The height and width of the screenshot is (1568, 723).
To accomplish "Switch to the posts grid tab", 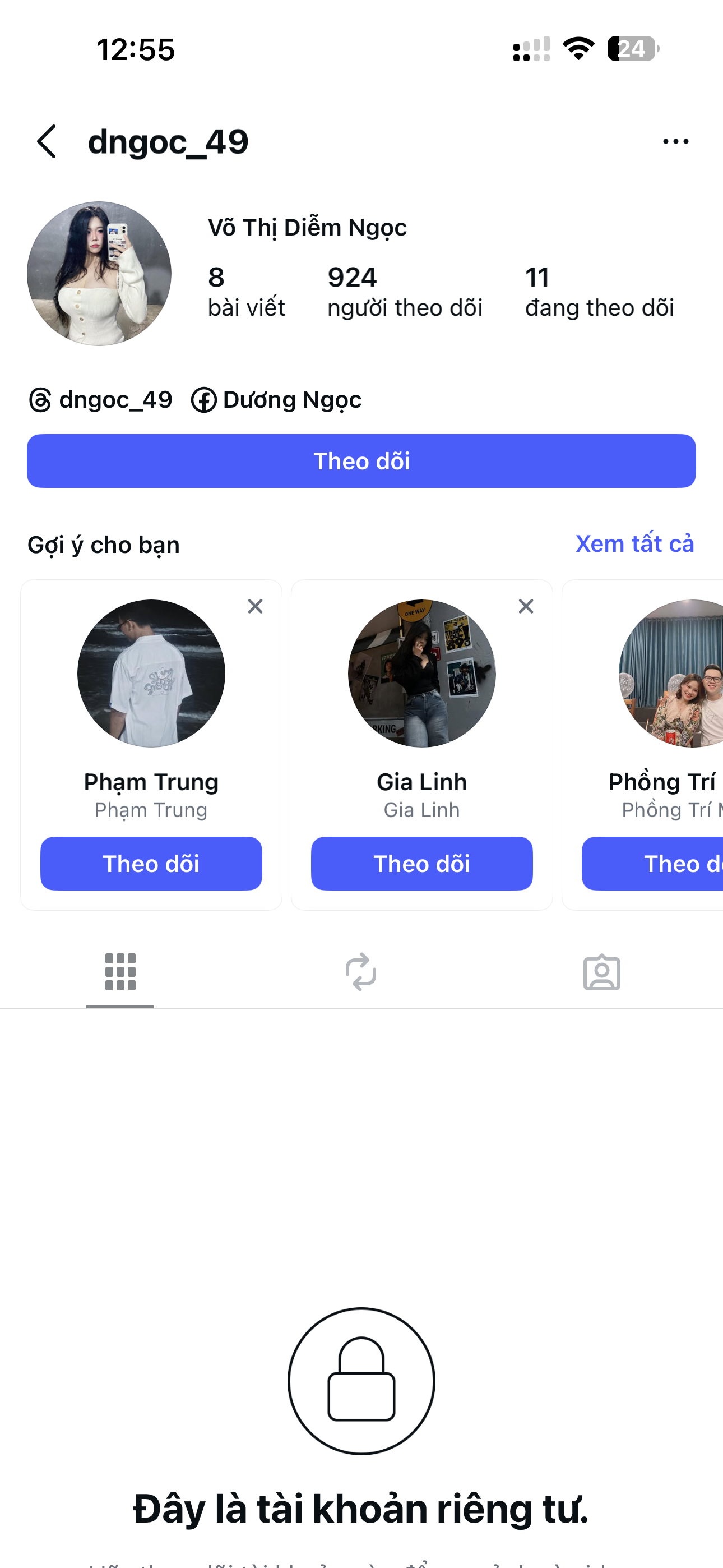I will point(120,972).
